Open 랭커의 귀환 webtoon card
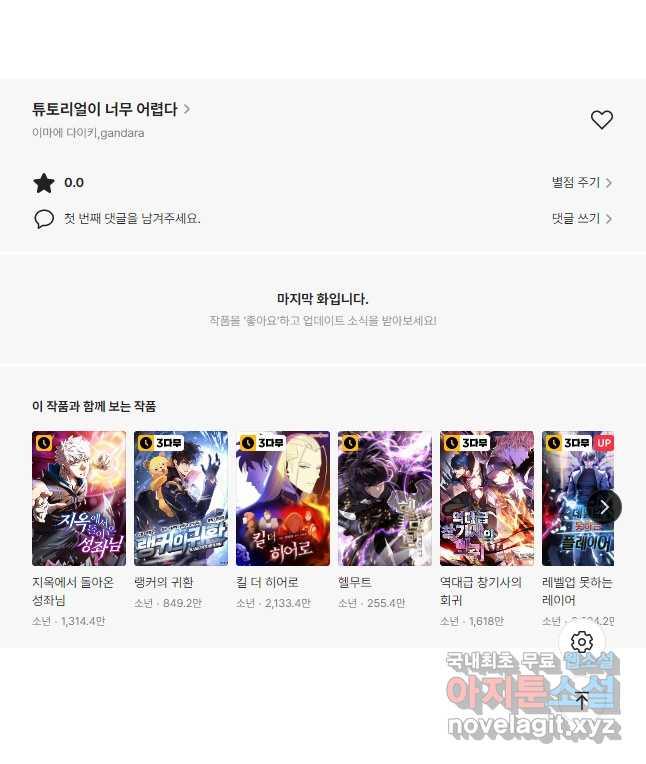646x764 pixels. pos(181,498)
